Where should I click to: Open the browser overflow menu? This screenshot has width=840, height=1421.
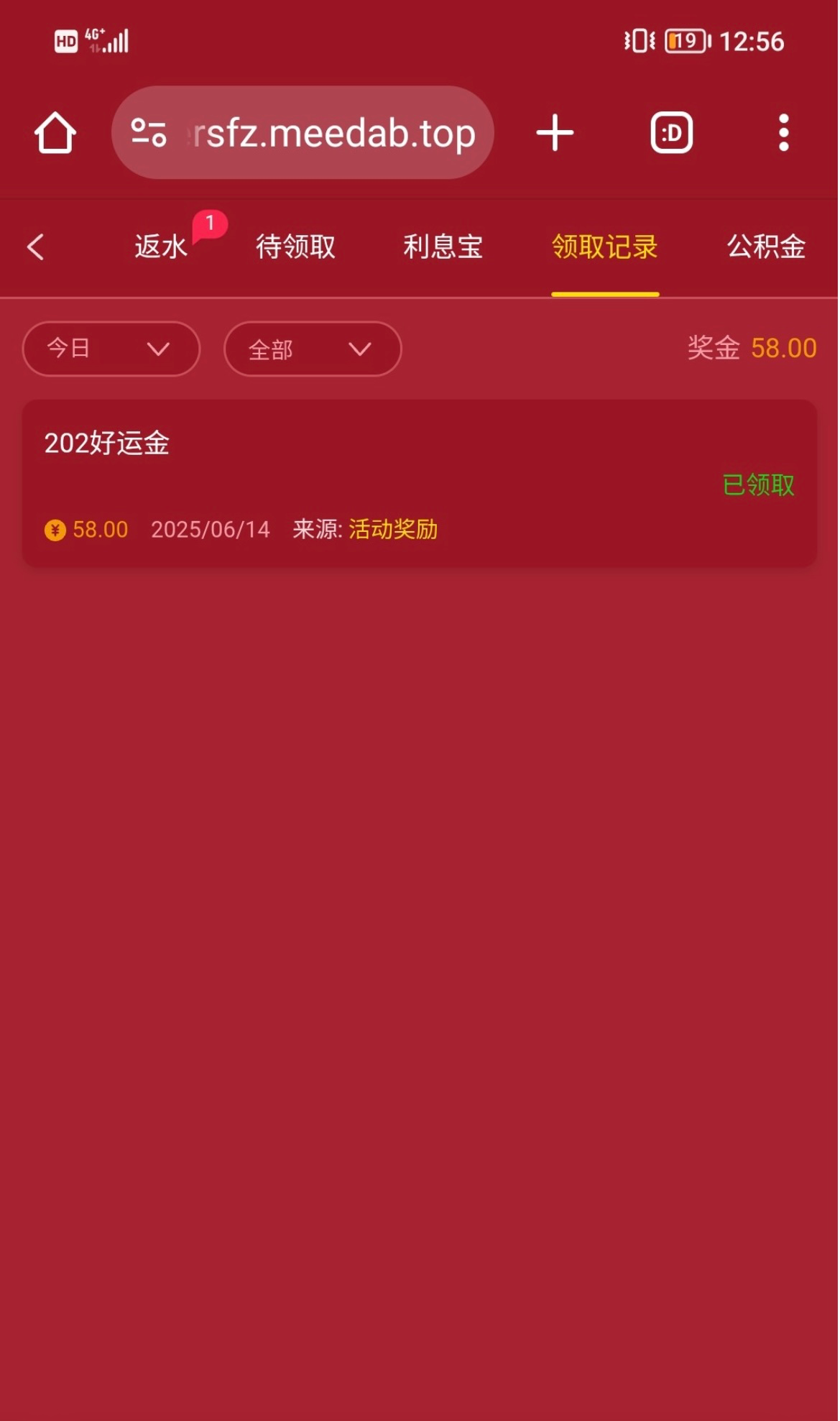point(783,133)
